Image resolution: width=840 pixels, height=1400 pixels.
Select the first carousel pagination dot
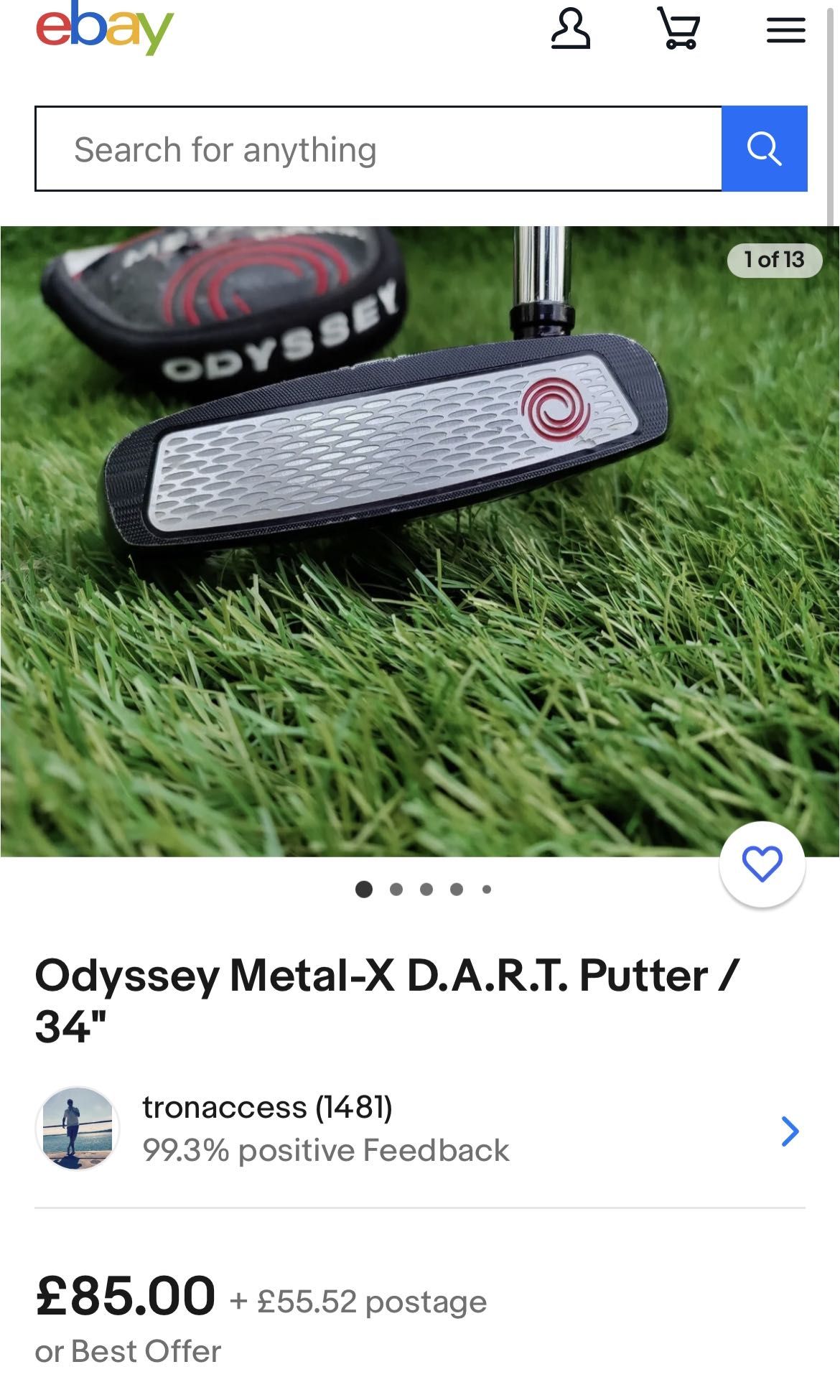(x=363, y=890)
